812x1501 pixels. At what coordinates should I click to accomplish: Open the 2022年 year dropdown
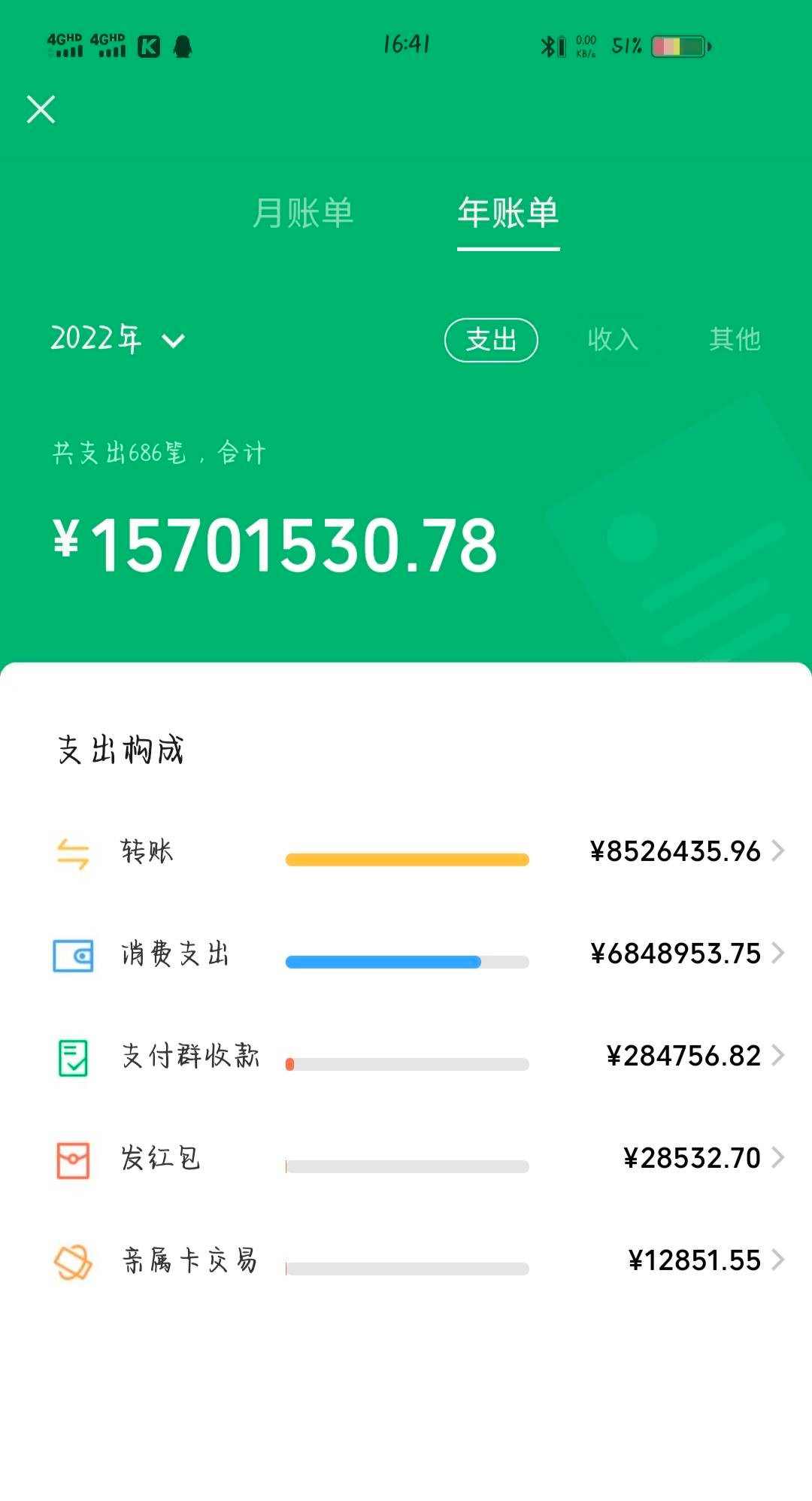pos(118,340)
